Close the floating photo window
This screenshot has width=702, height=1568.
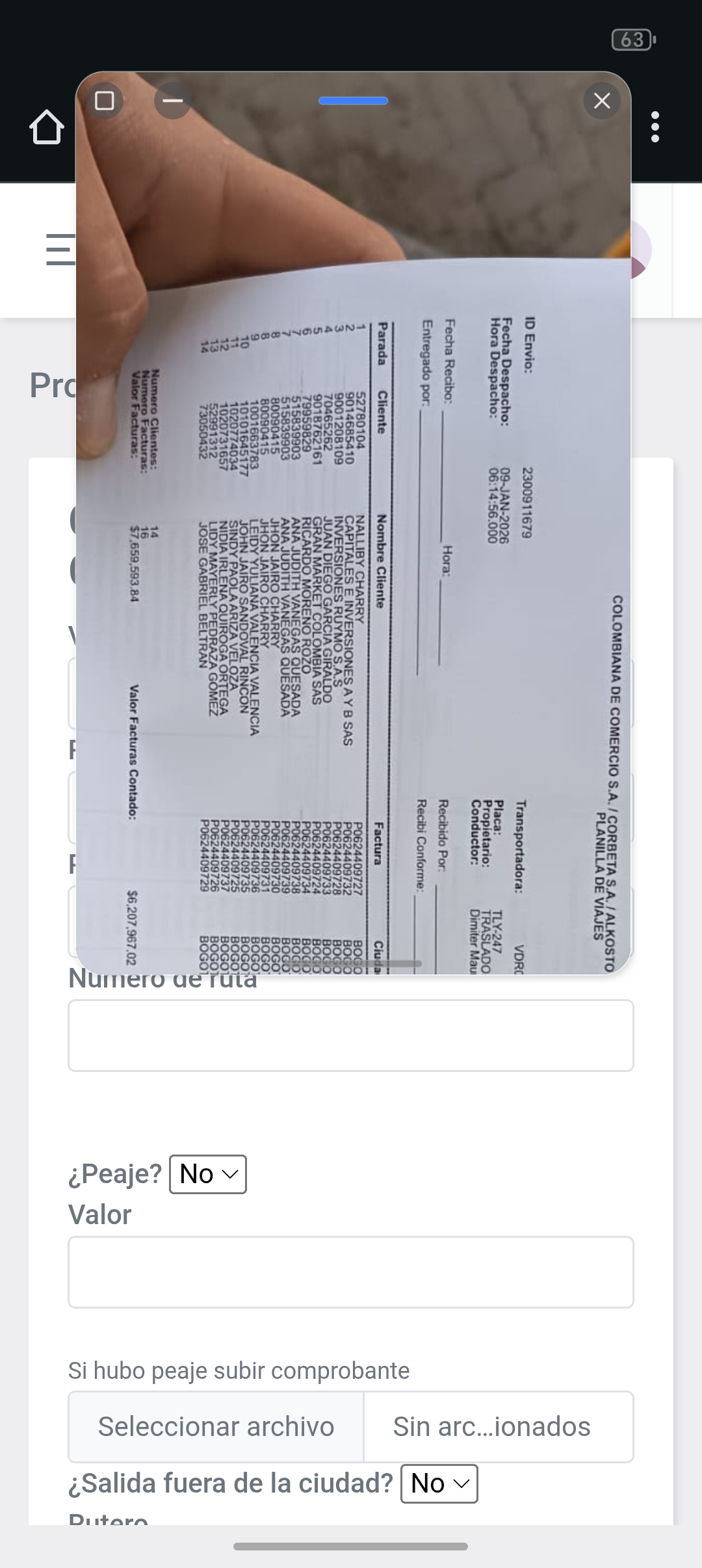pyautogui.click(x=602, y=101)
